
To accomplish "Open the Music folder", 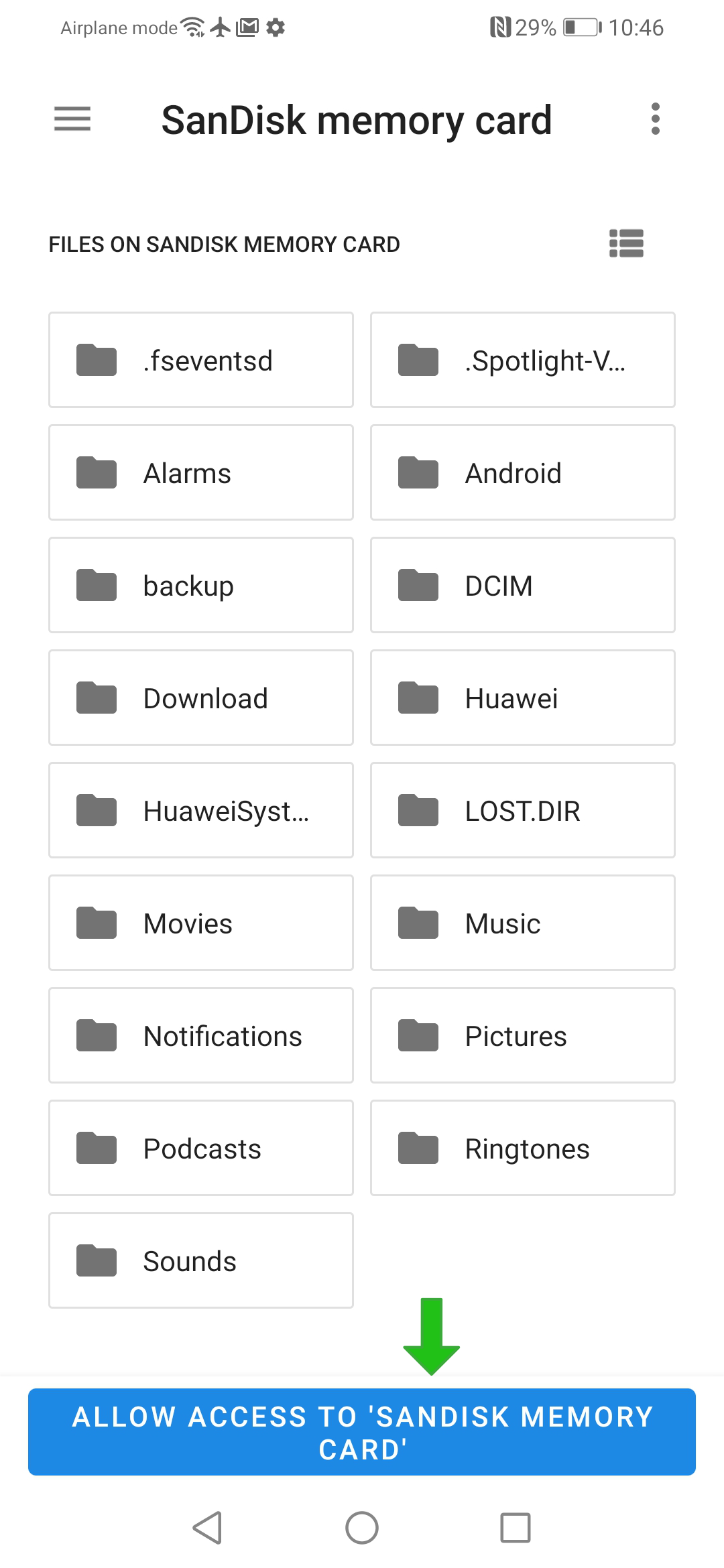I will [x=523, y=923].
